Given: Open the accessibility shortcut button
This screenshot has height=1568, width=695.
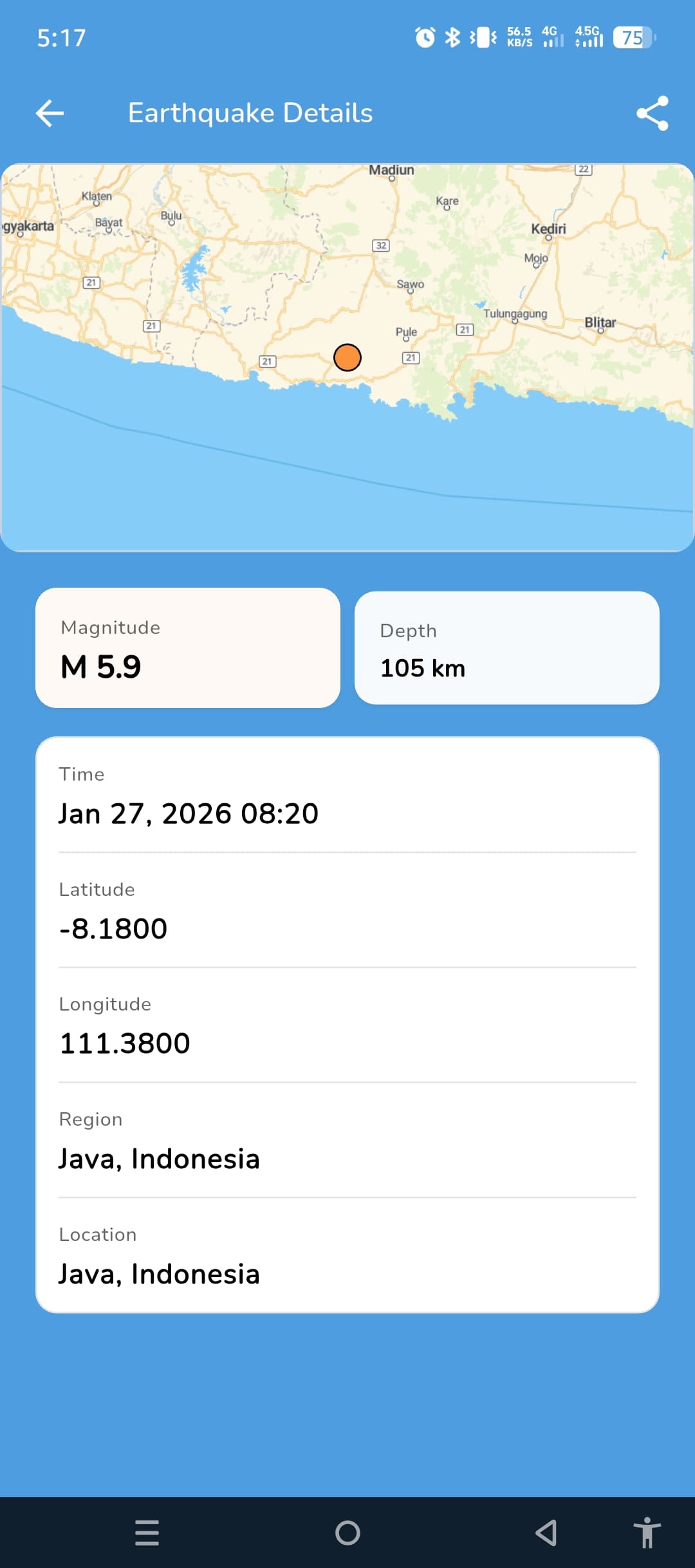Looking at the screenshot, I should (x=647, y=1533).
